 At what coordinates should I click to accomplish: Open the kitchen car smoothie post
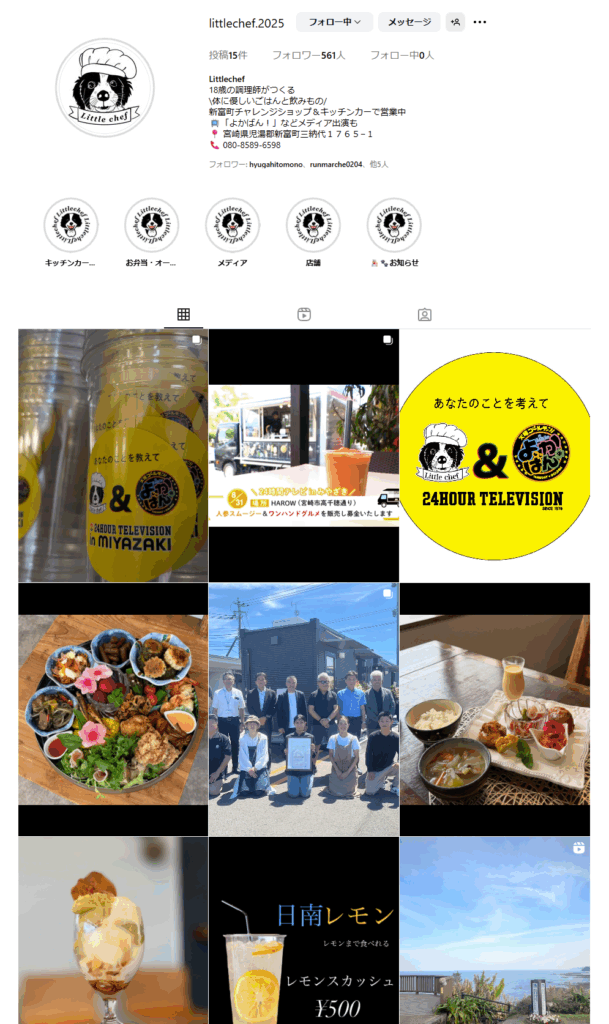tap(304, 456)
